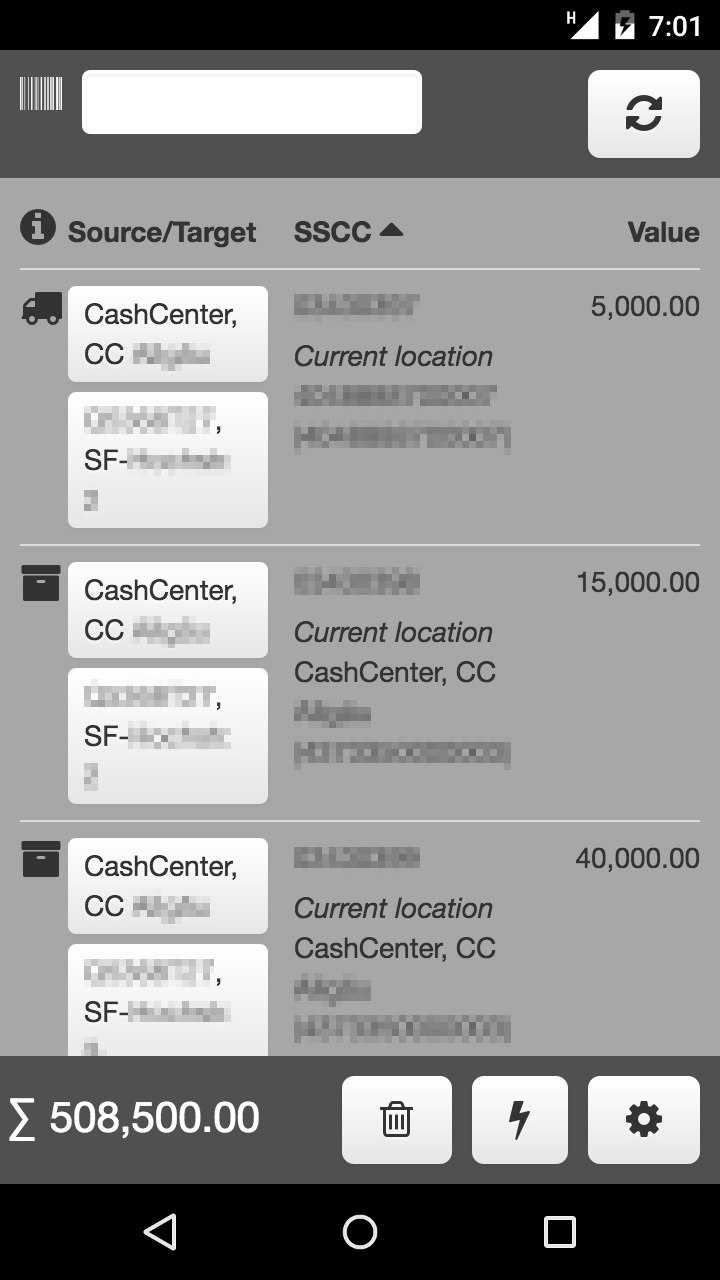Image resolution: width=720 pixels, height=1280 pixels.
Task: Open the info icon beside Source/Target
Action: point(38,228)
